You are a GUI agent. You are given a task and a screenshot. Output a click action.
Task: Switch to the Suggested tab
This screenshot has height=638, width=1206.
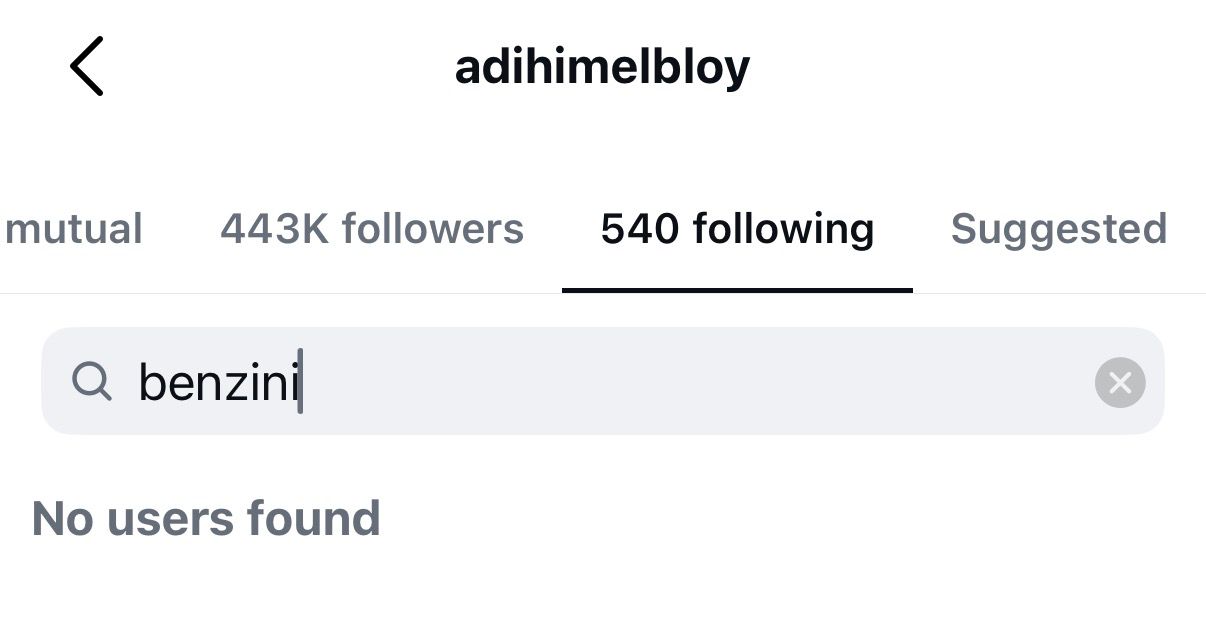point(1058,229)
